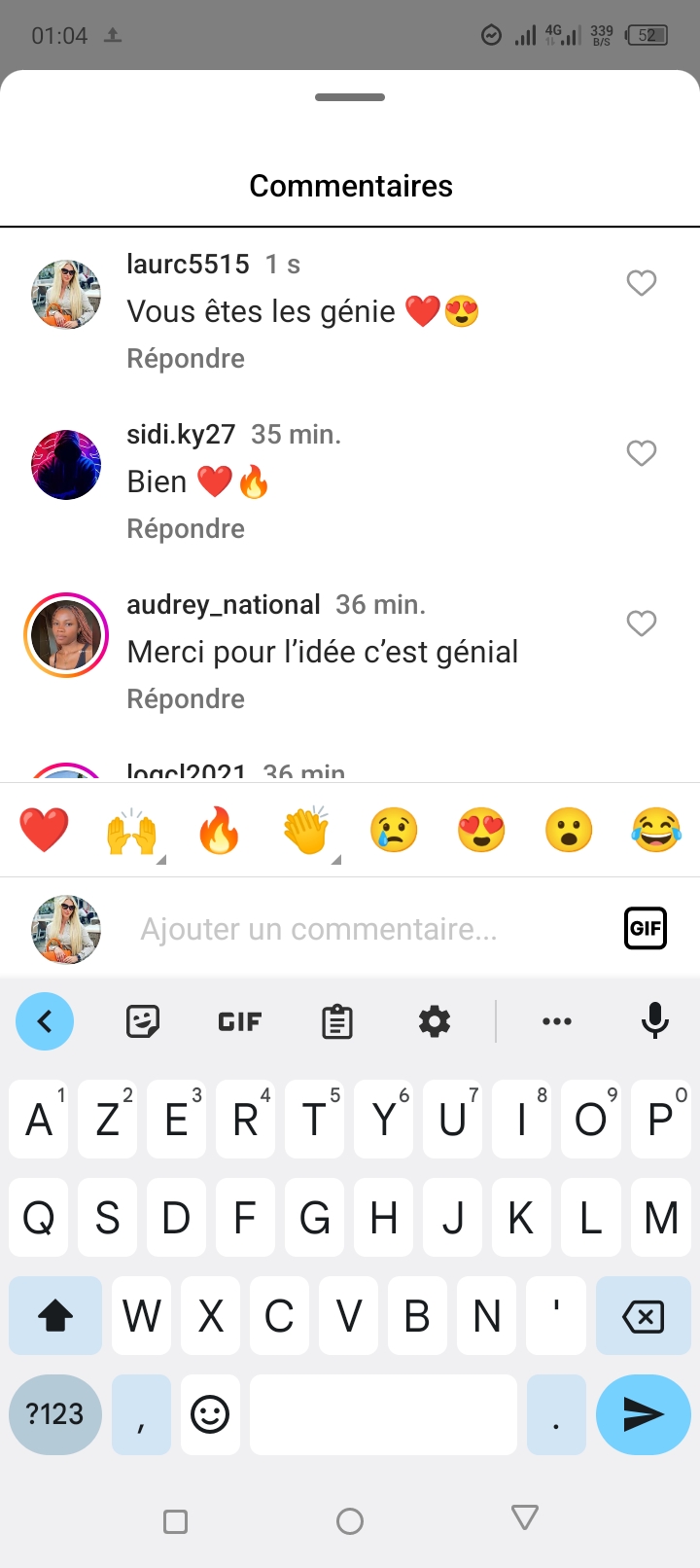The image size is (700, 1568).
Task: Insert the fire quick emoji
Action: pos(219,831)
